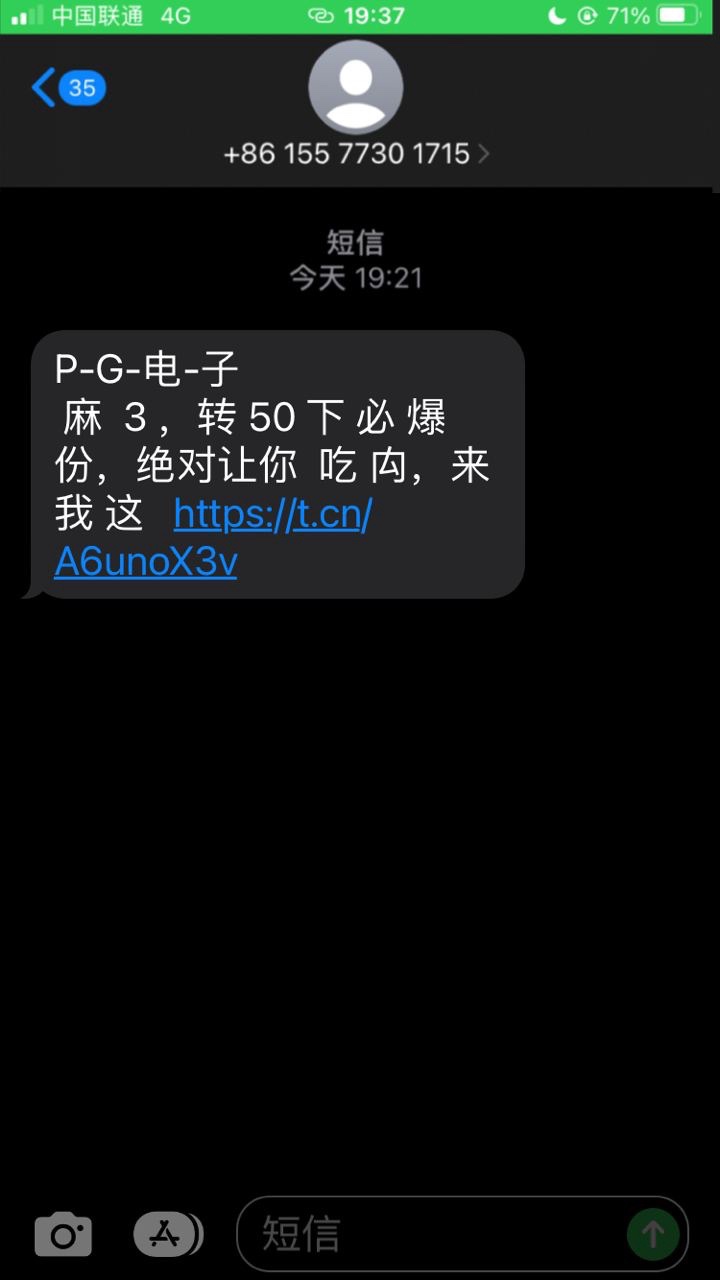The image size is (720, 1280).
Task: Go back to the messages list
Action: 68,88
